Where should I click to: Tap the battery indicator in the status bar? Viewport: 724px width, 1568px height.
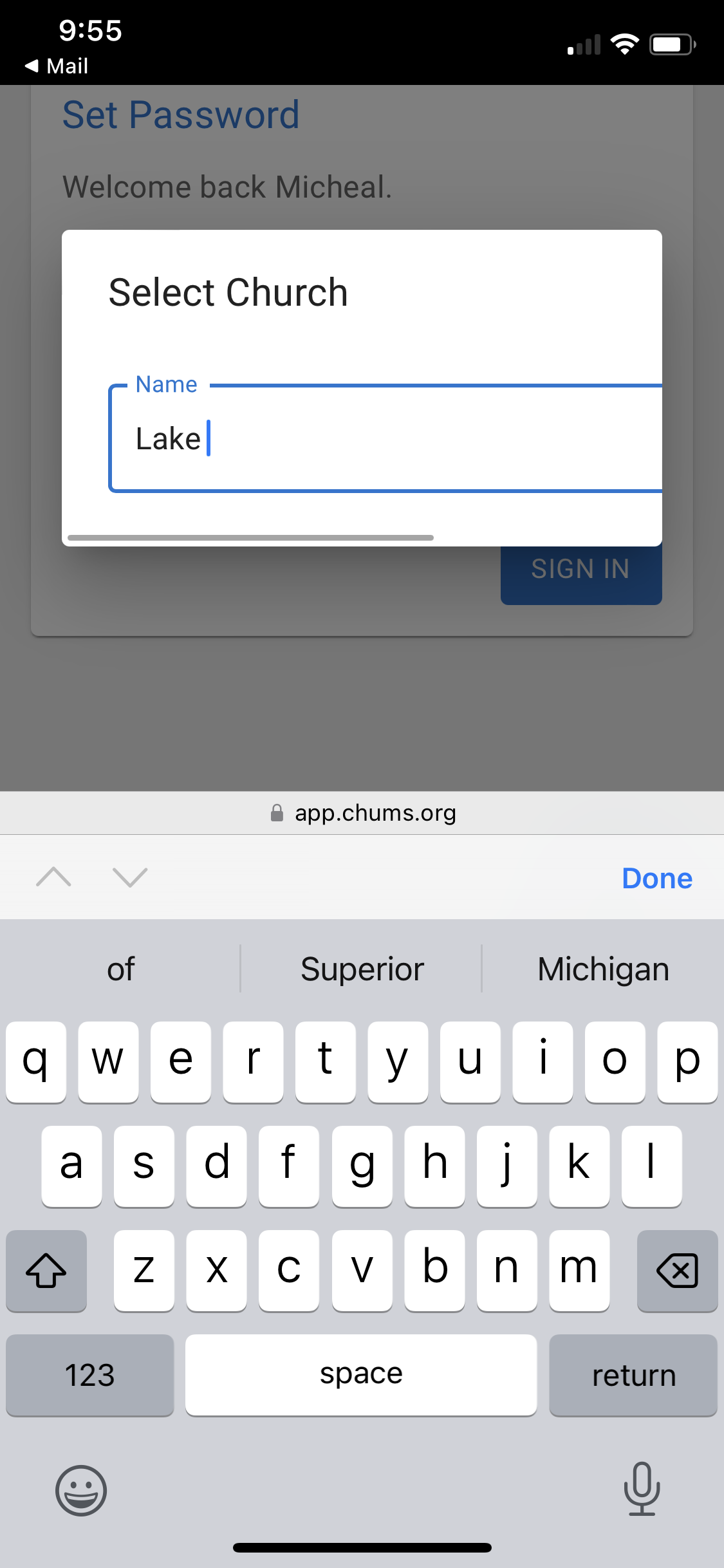[x=671, y=43]
